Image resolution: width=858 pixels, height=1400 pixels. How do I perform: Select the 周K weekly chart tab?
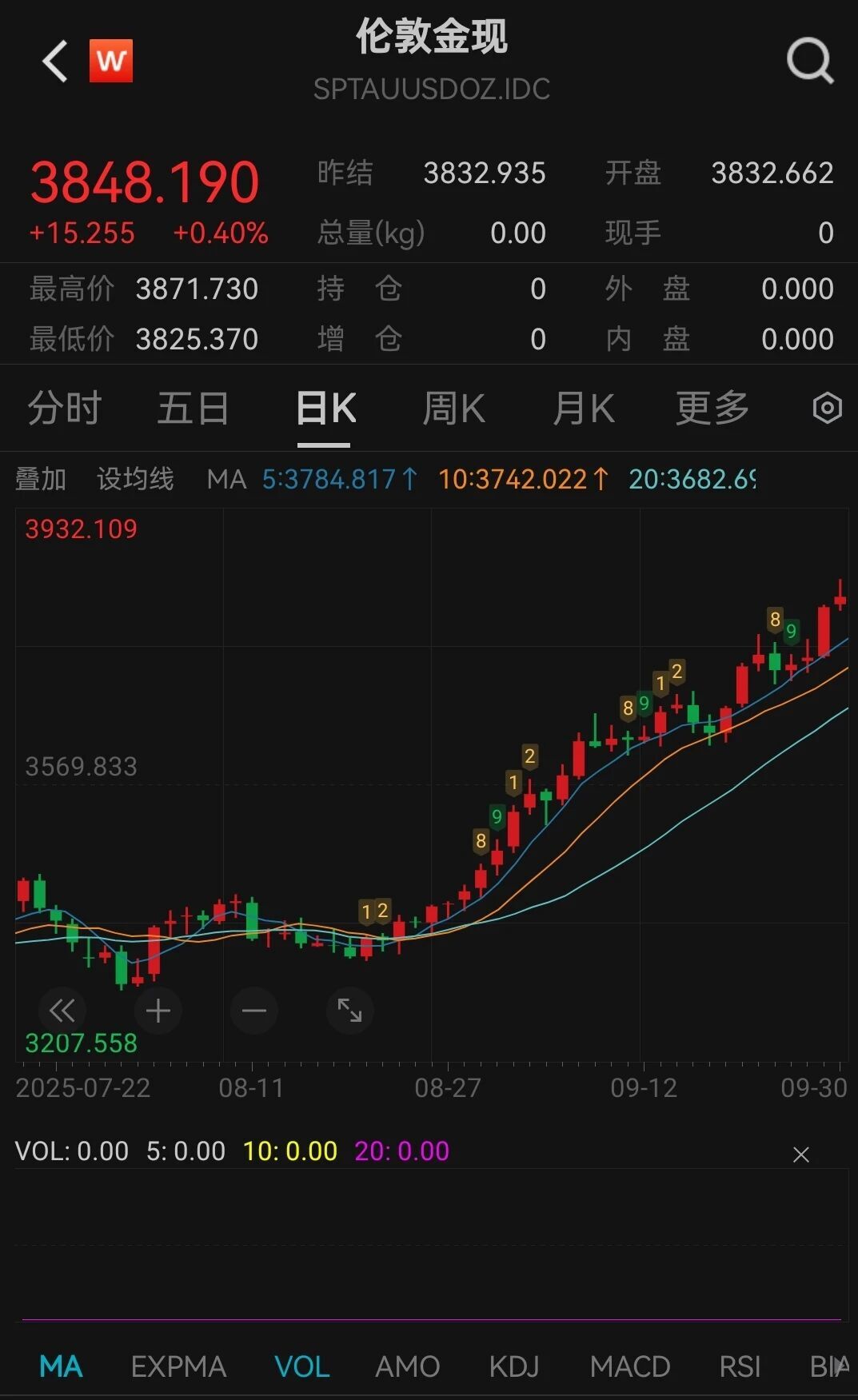pos(453,409)
